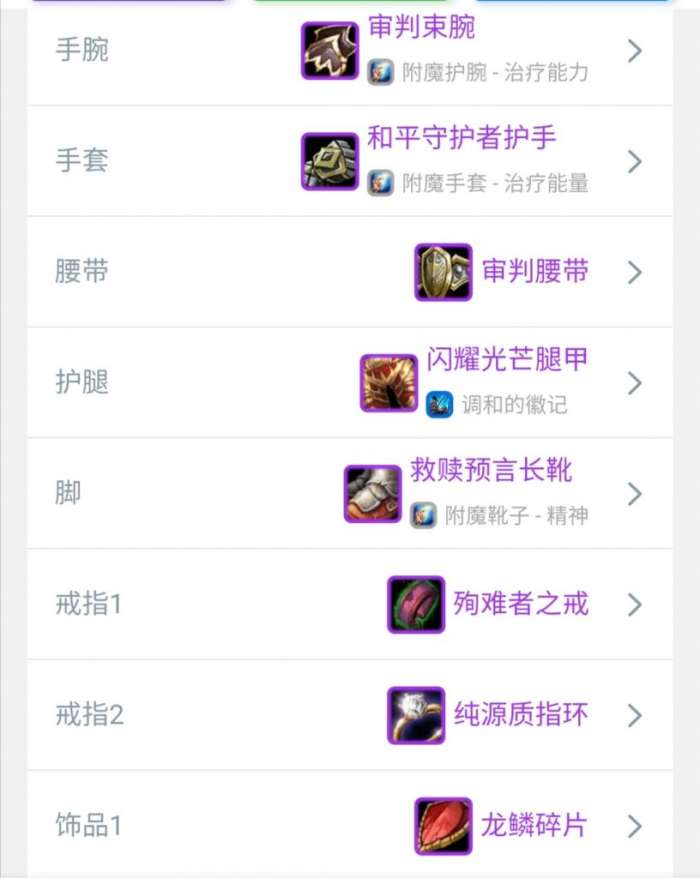Open the 戒指2 row showing 纯源质指环
This screenshot has height=878, width=700.
coord(350,716)
